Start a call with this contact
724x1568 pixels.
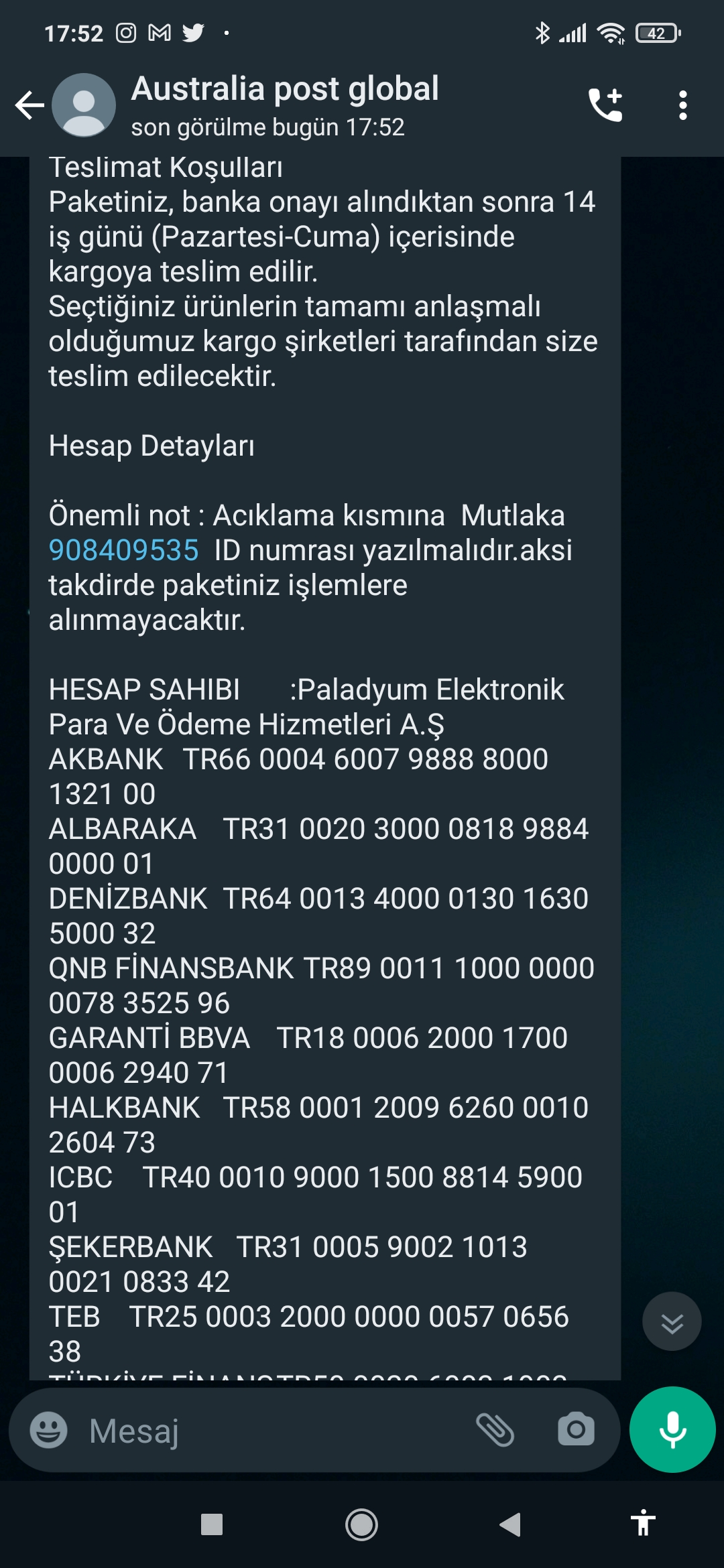point(605,105)
